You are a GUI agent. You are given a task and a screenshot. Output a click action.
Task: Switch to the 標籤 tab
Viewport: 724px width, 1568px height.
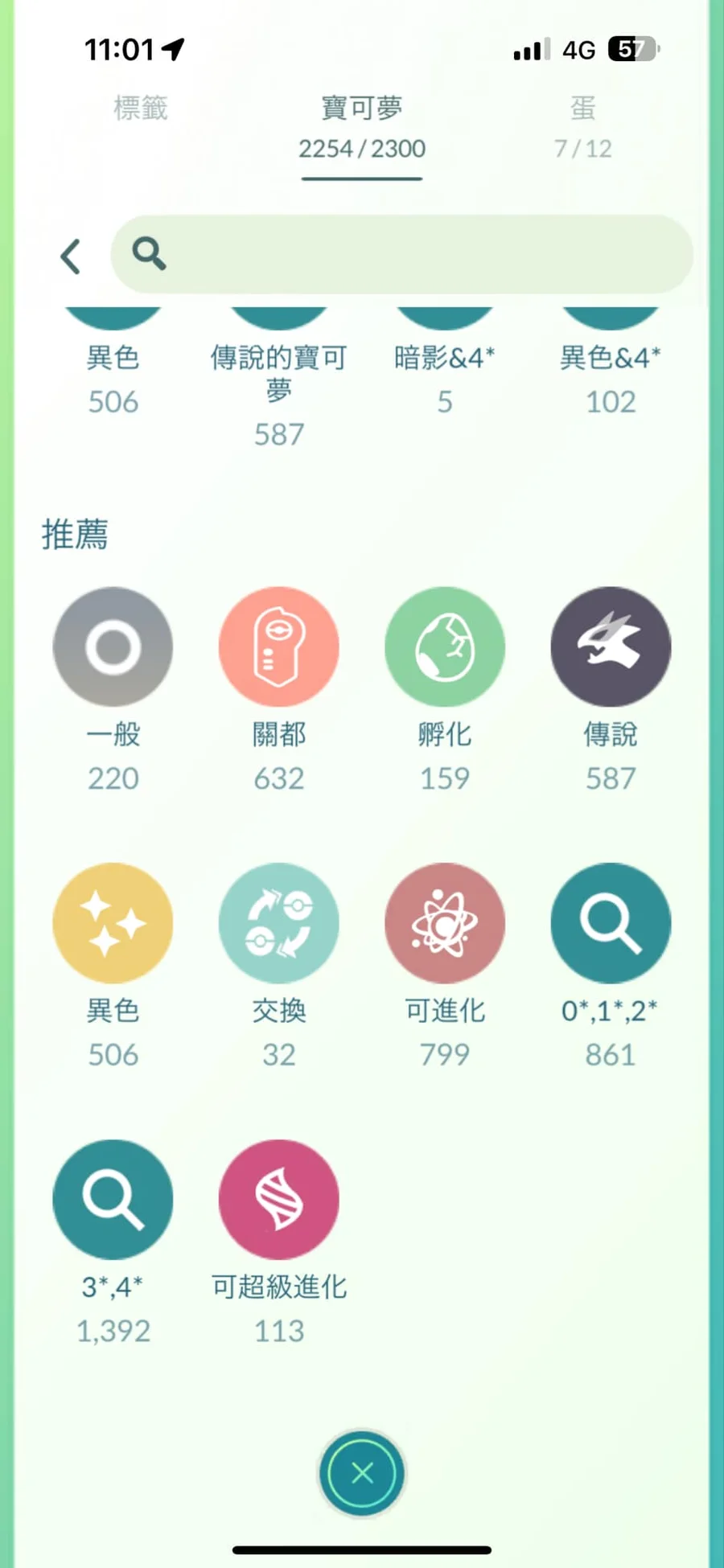coord(141,108)
